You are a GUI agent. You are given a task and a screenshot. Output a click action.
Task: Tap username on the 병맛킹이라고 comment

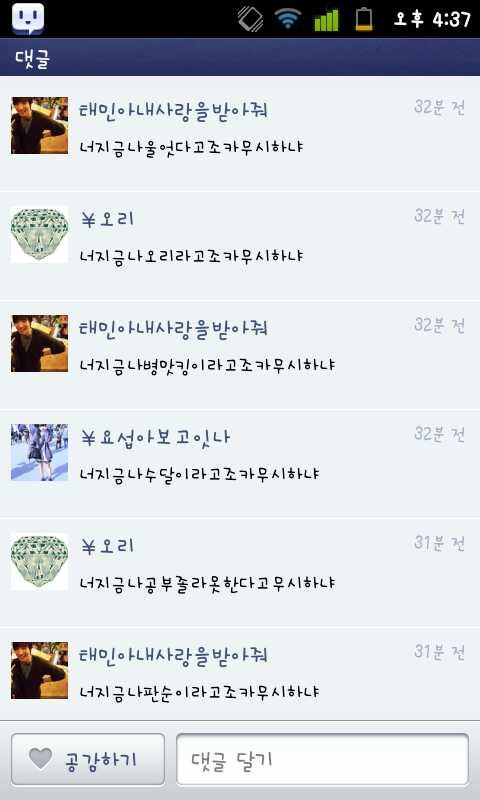[x=173, y=328]
